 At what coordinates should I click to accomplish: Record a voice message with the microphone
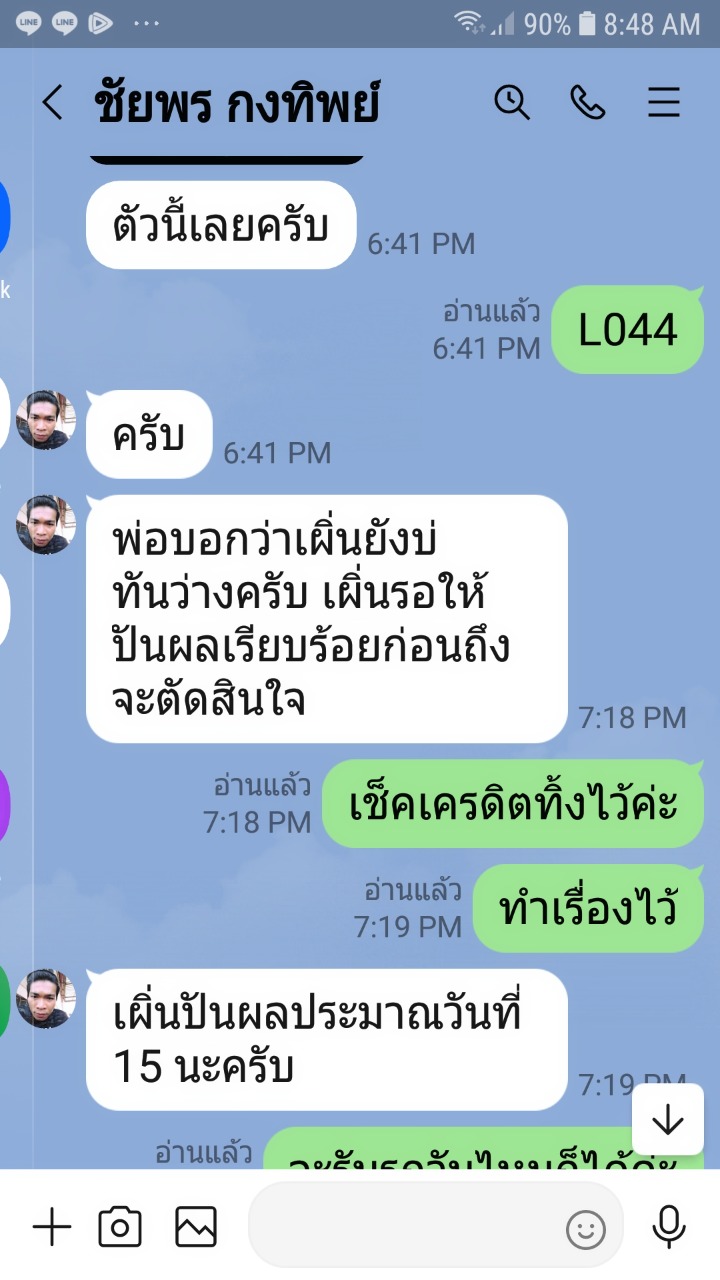tap(668, 1227)
